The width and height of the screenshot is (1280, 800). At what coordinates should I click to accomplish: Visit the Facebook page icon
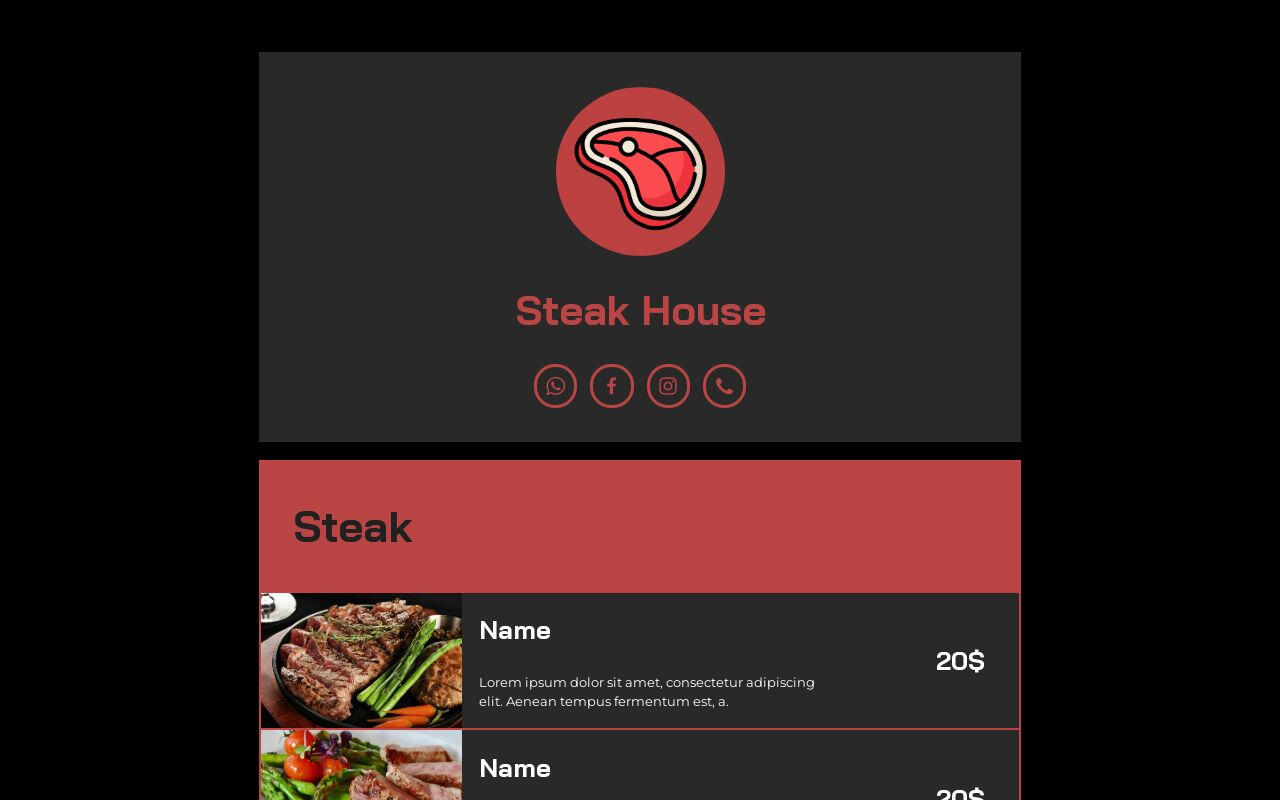tap(612, 386)
